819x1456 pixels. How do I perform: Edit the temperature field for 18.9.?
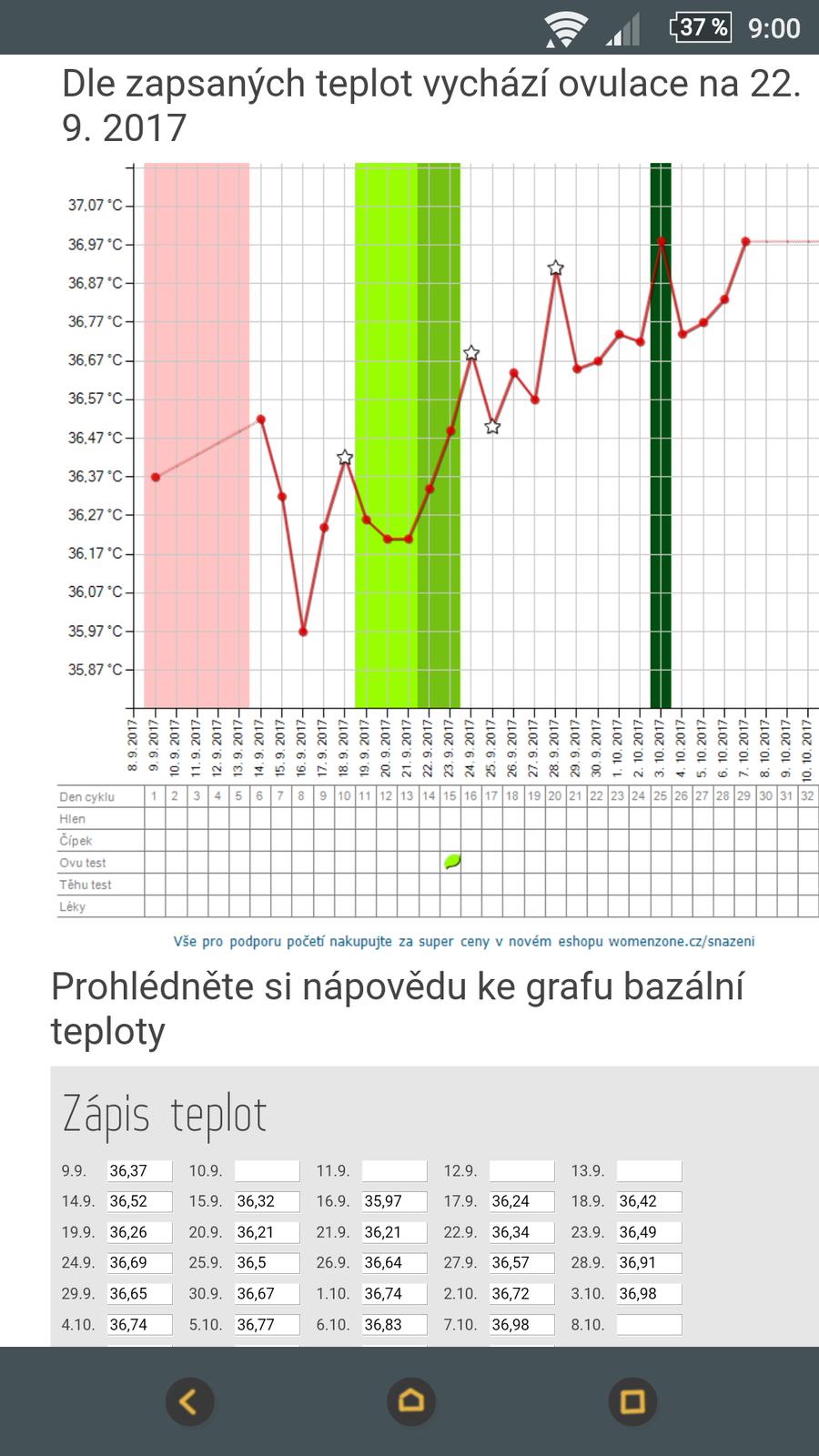(x=649, y=1201)
